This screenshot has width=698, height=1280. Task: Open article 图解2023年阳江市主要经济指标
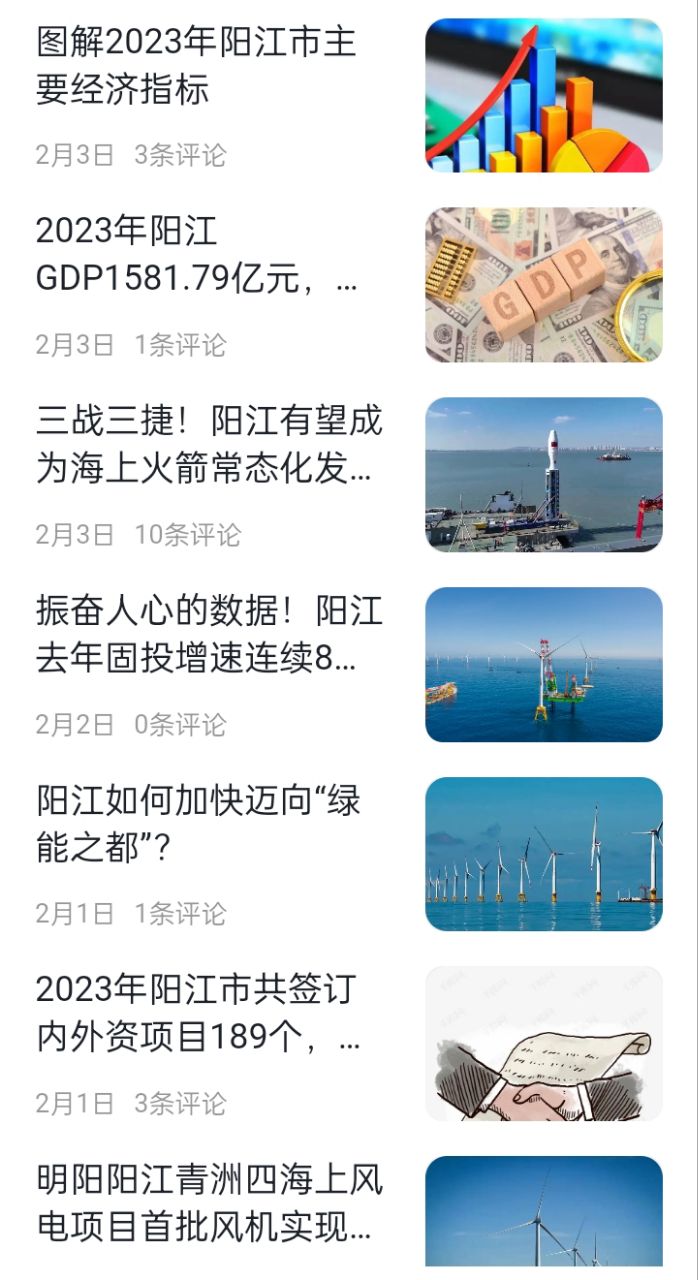coord(196,66)
